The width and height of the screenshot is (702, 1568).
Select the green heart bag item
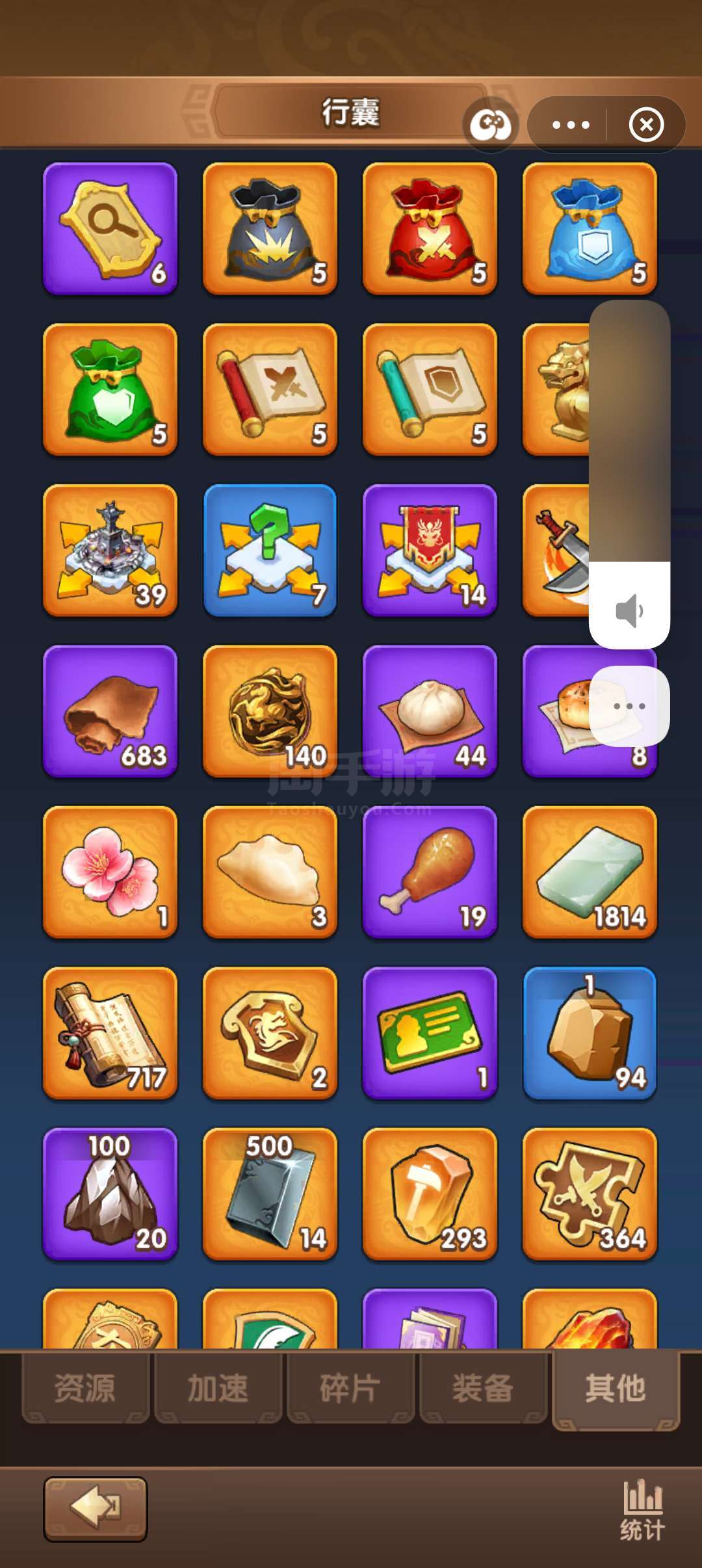[110, 389]
